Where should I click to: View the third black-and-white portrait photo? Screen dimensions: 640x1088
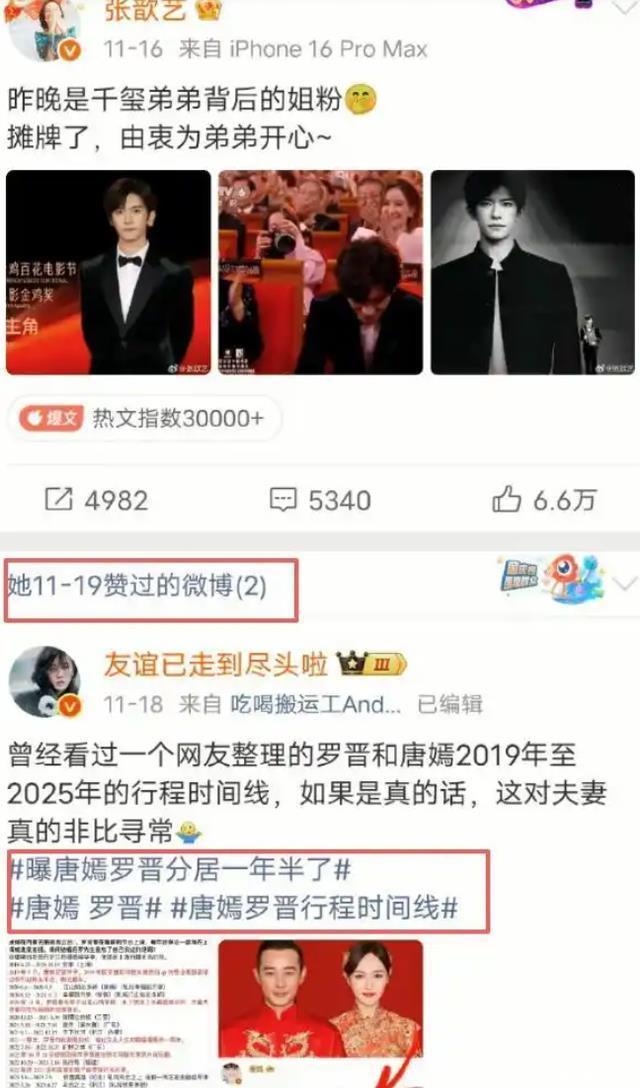[531, 272]
